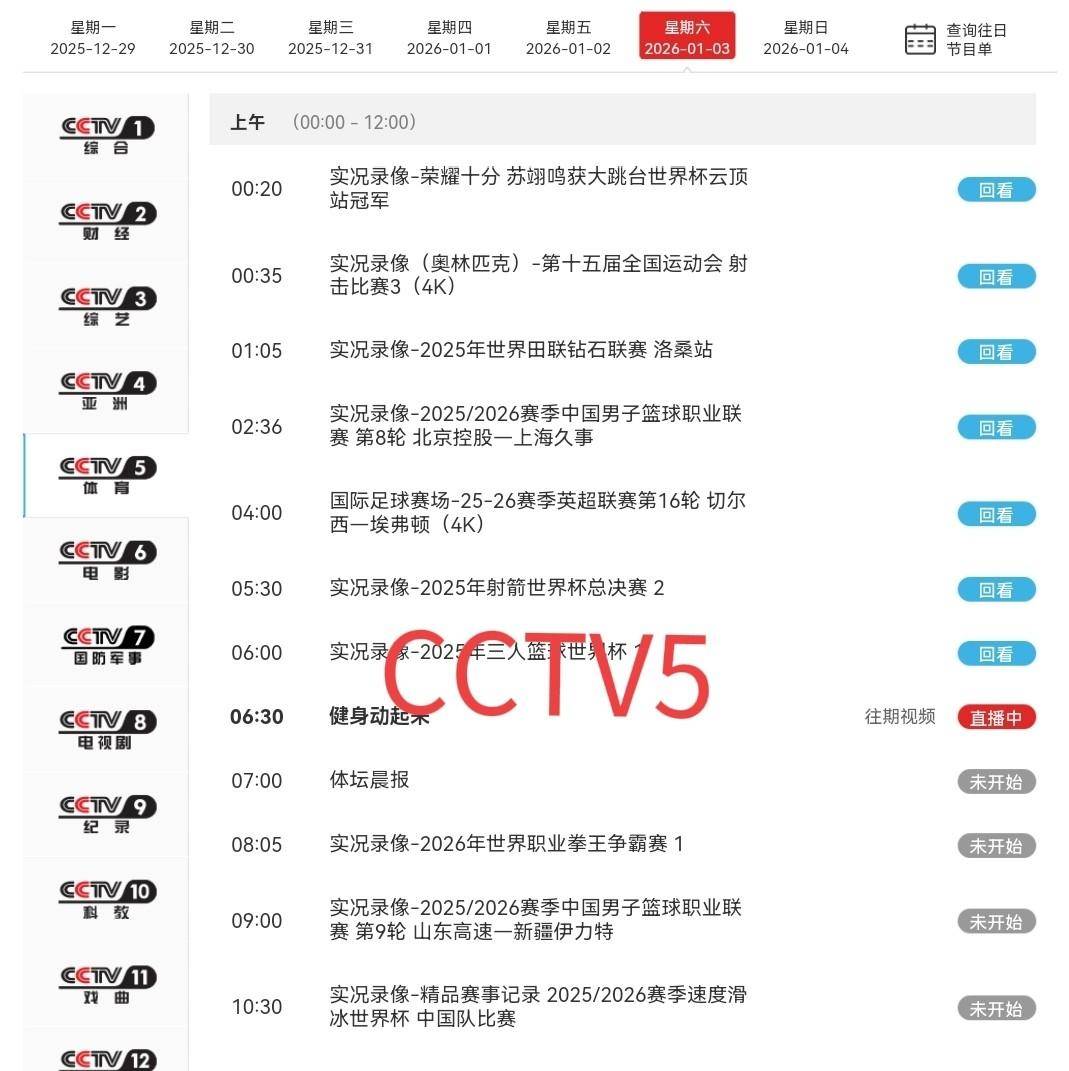1069x1071 pixels.
Task: Tap 回看 for the 00:20 program
Action: pos(995,190)
